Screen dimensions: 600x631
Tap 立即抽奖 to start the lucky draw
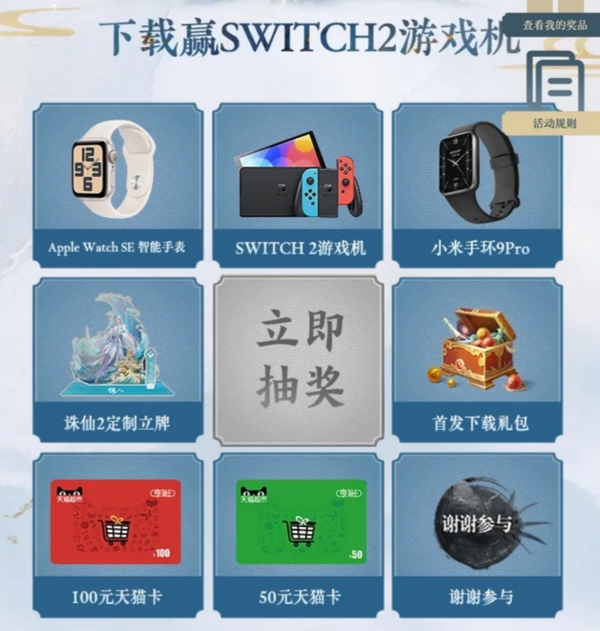299,359
